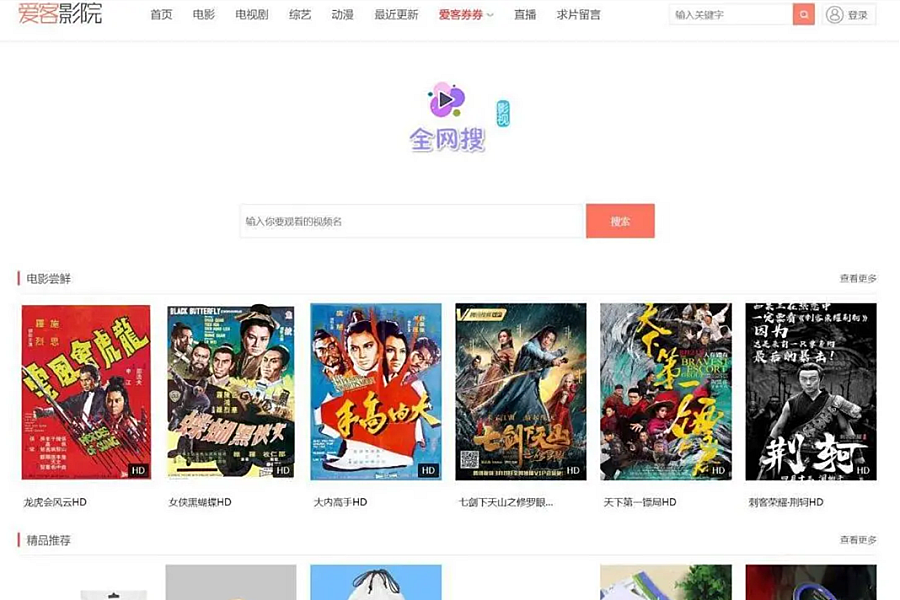The image size is (900, 600).
Task: Open the movie 大内高手HD
Action: pyautogui.click(x=376, y=392)
